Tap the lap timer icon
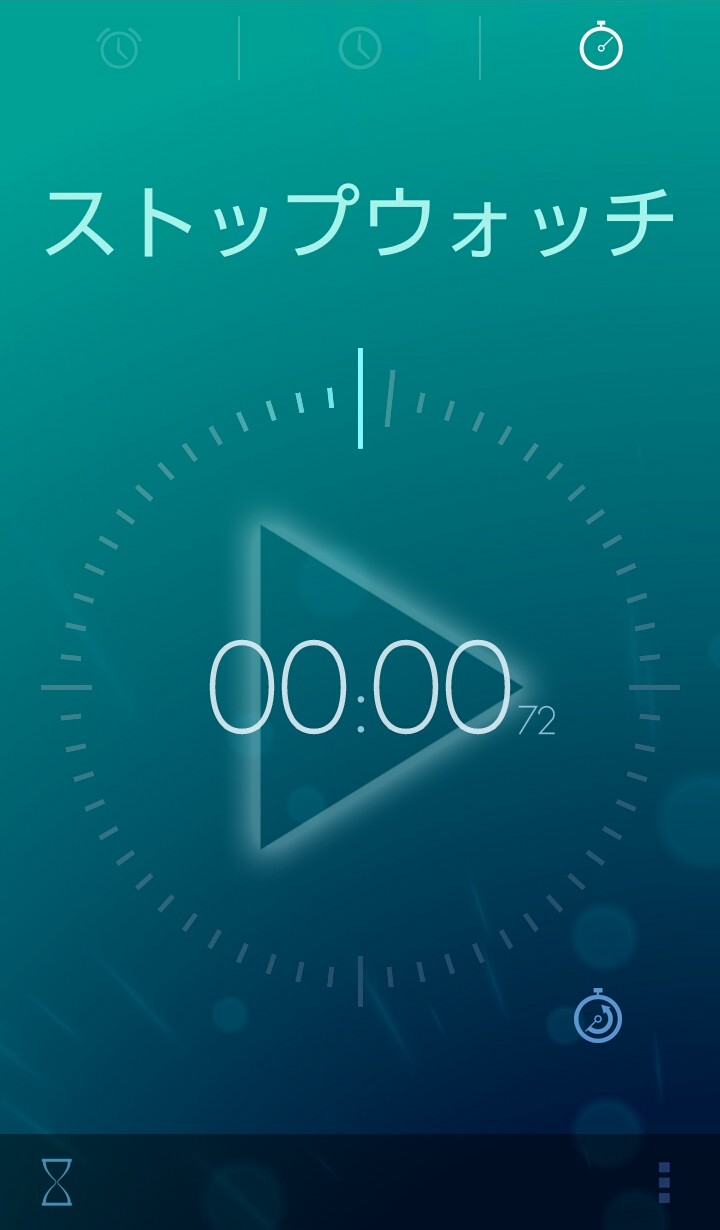The image size is (720, 1230). coord(598,1016)
